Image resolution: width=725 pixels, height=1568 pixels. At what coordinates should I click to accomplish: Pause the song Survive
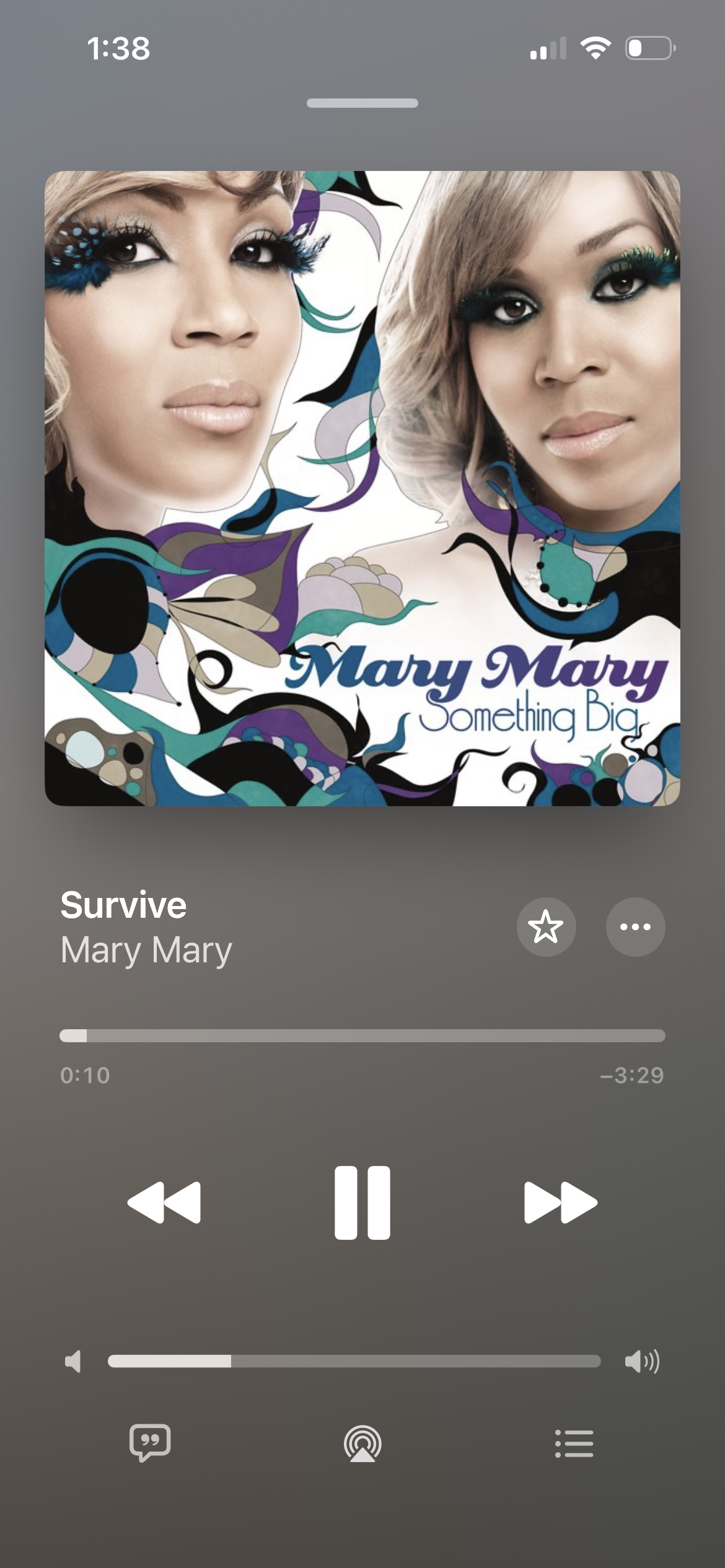(x=362, y=1203)
